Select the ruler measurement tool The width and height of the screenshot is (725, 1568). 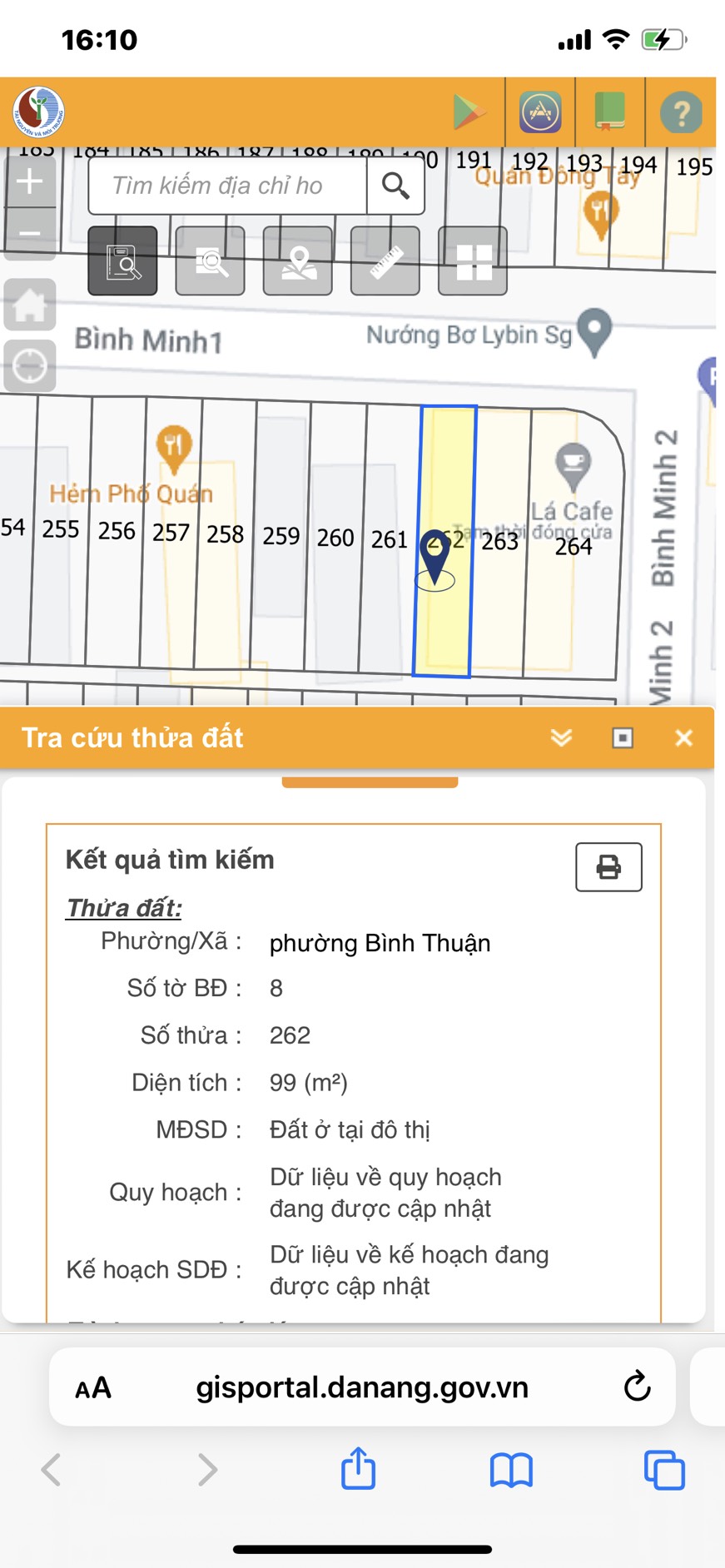385,261
